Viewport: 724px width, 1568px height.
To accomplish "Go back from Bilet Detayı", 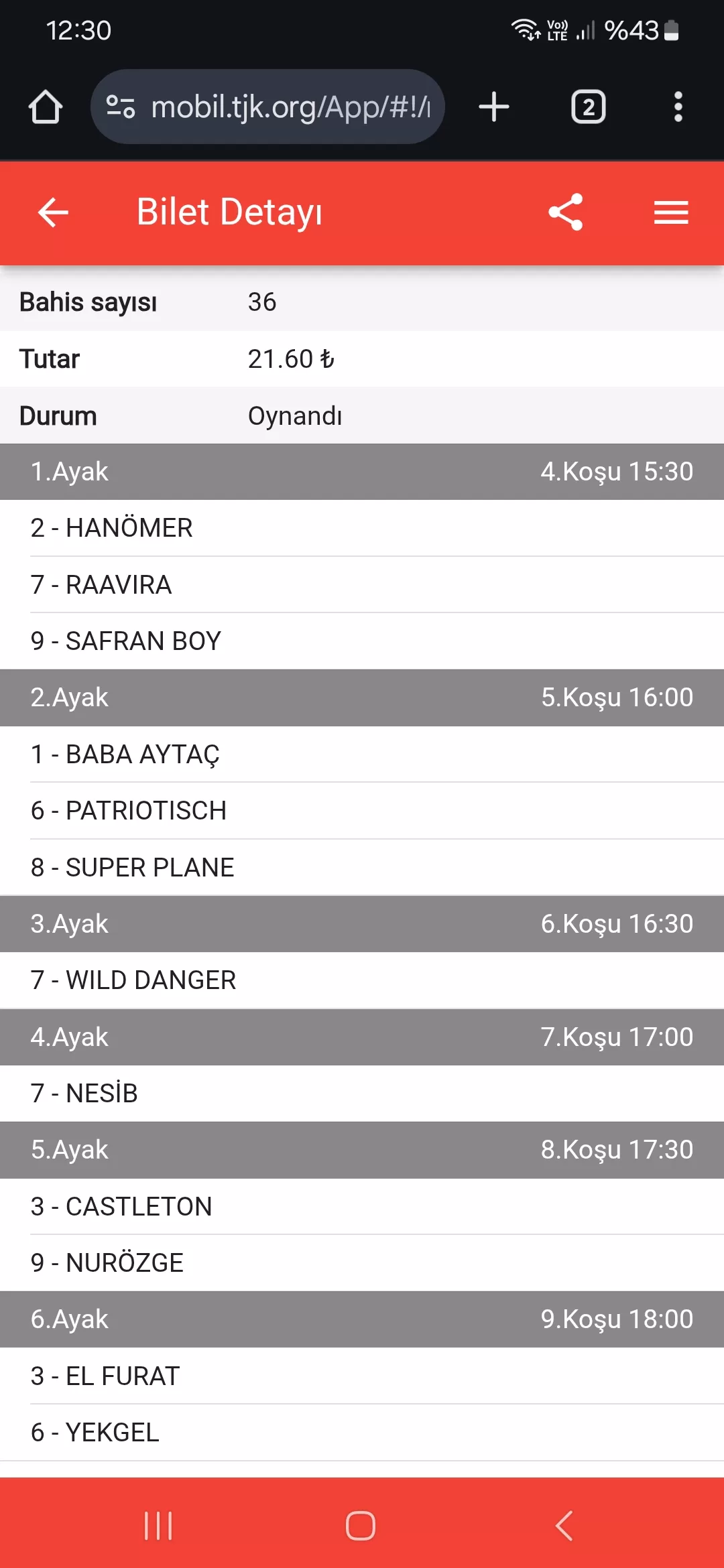I will pos(53,212).
